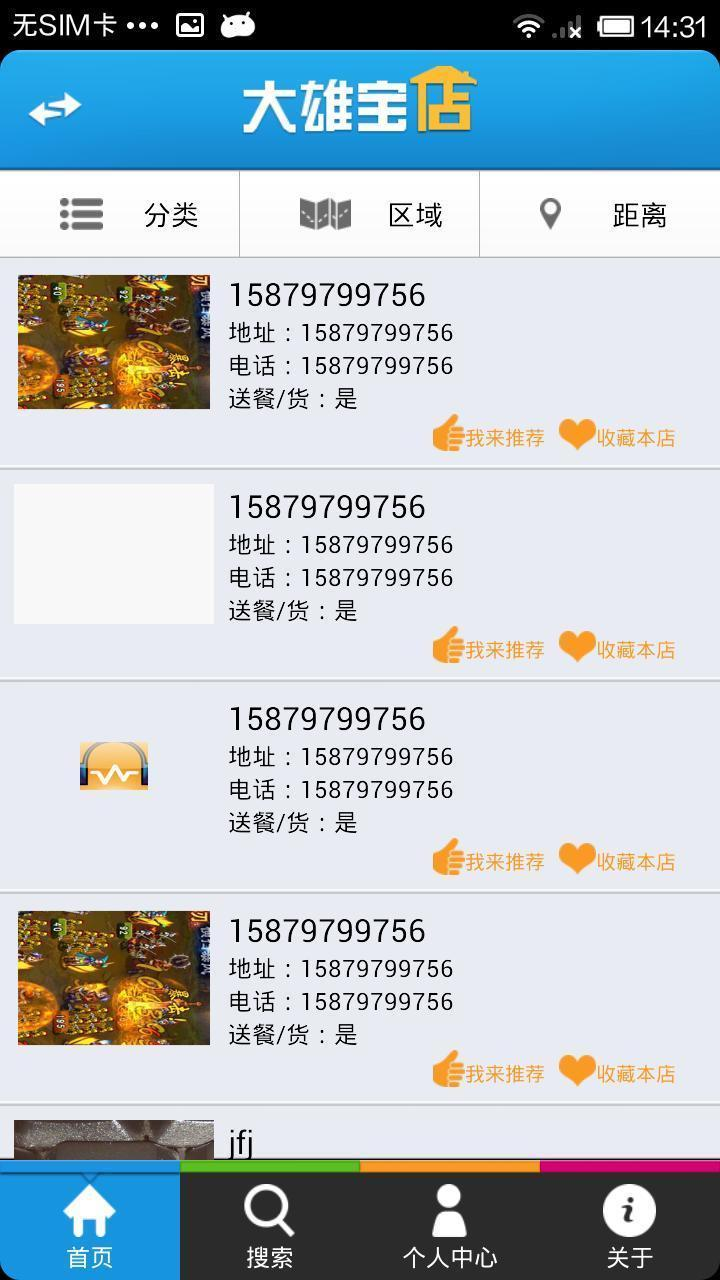Tap the swap arrows icon in header
This screenshot has height=1280, width=720.
coord(55,109)
